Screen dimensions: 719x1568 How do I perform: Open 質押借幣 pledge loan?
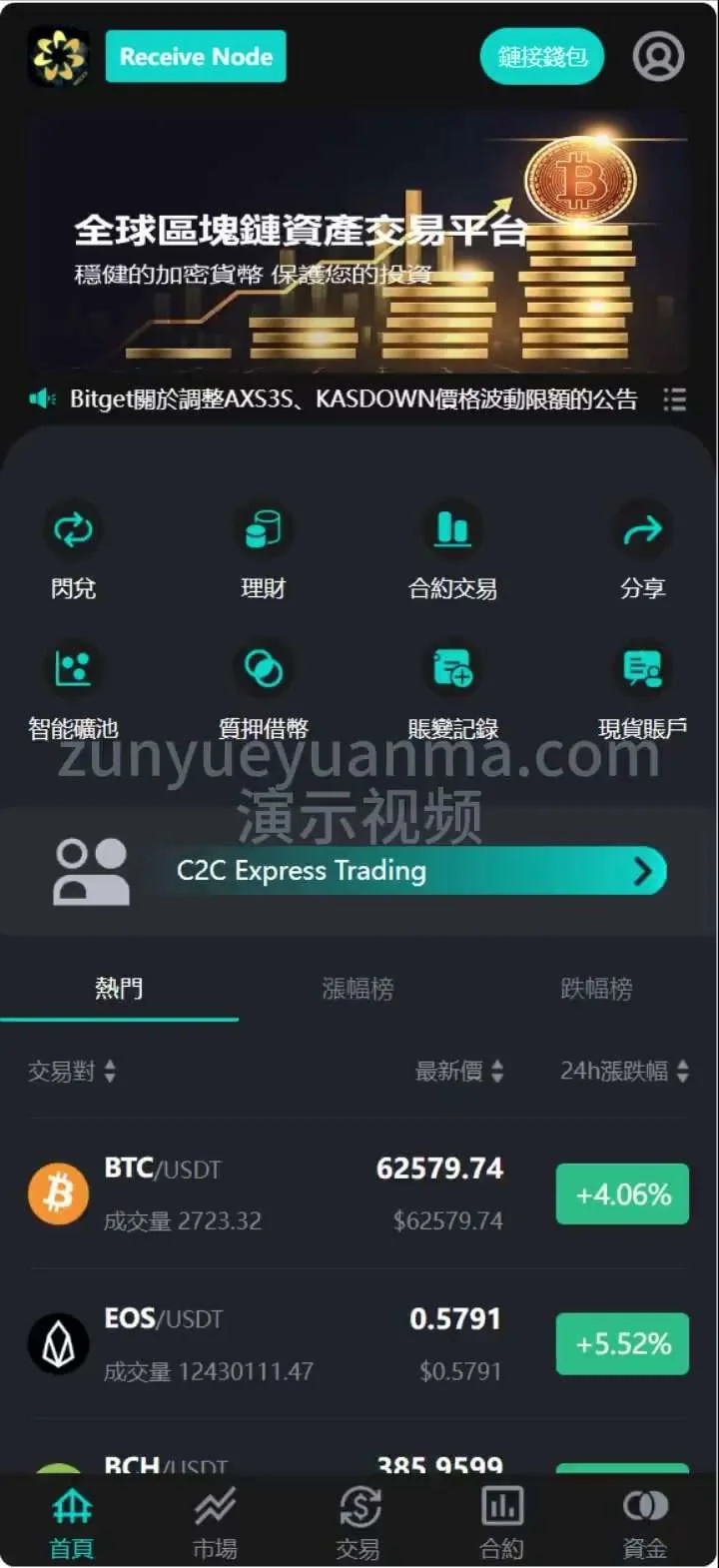click(263, 689)
